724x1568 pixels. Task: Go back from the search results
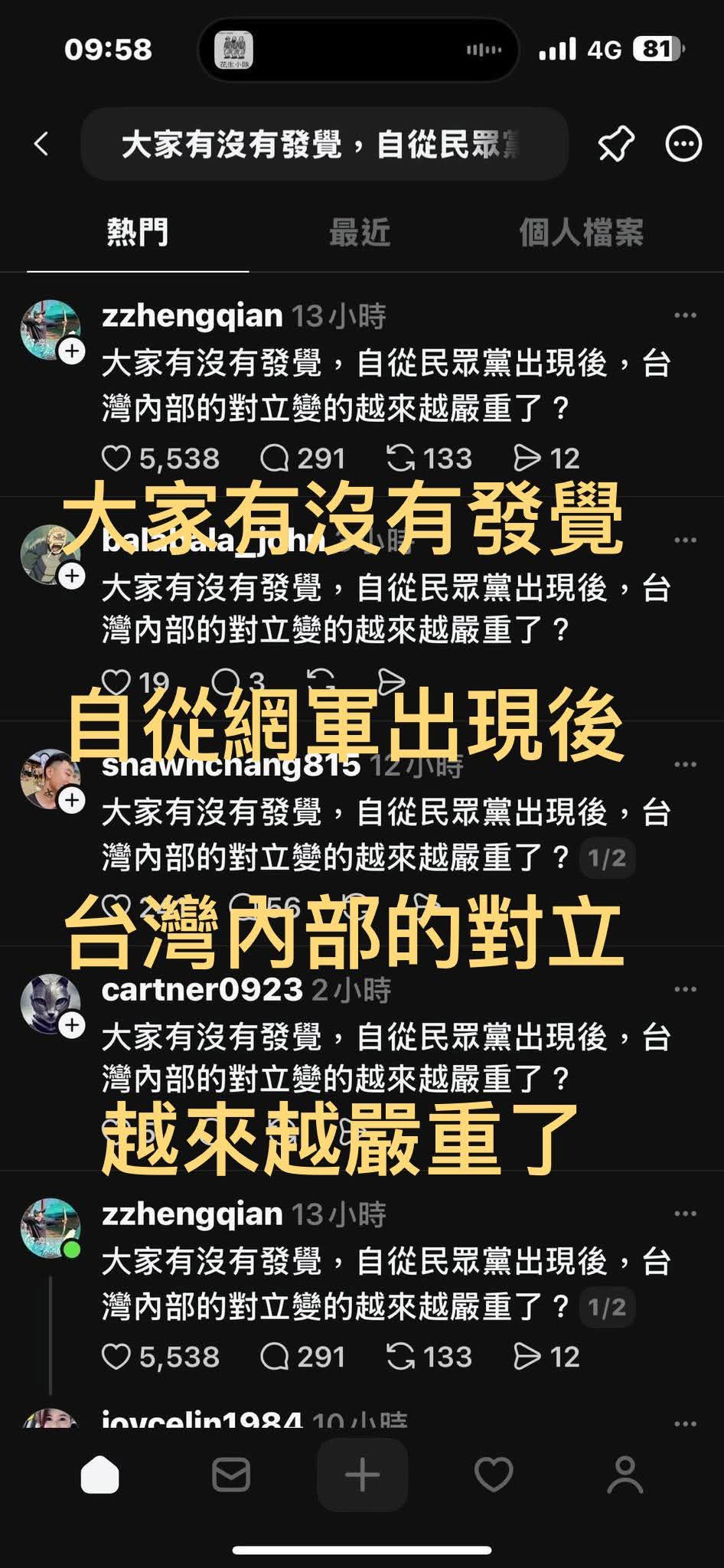[x=41, y=144]
